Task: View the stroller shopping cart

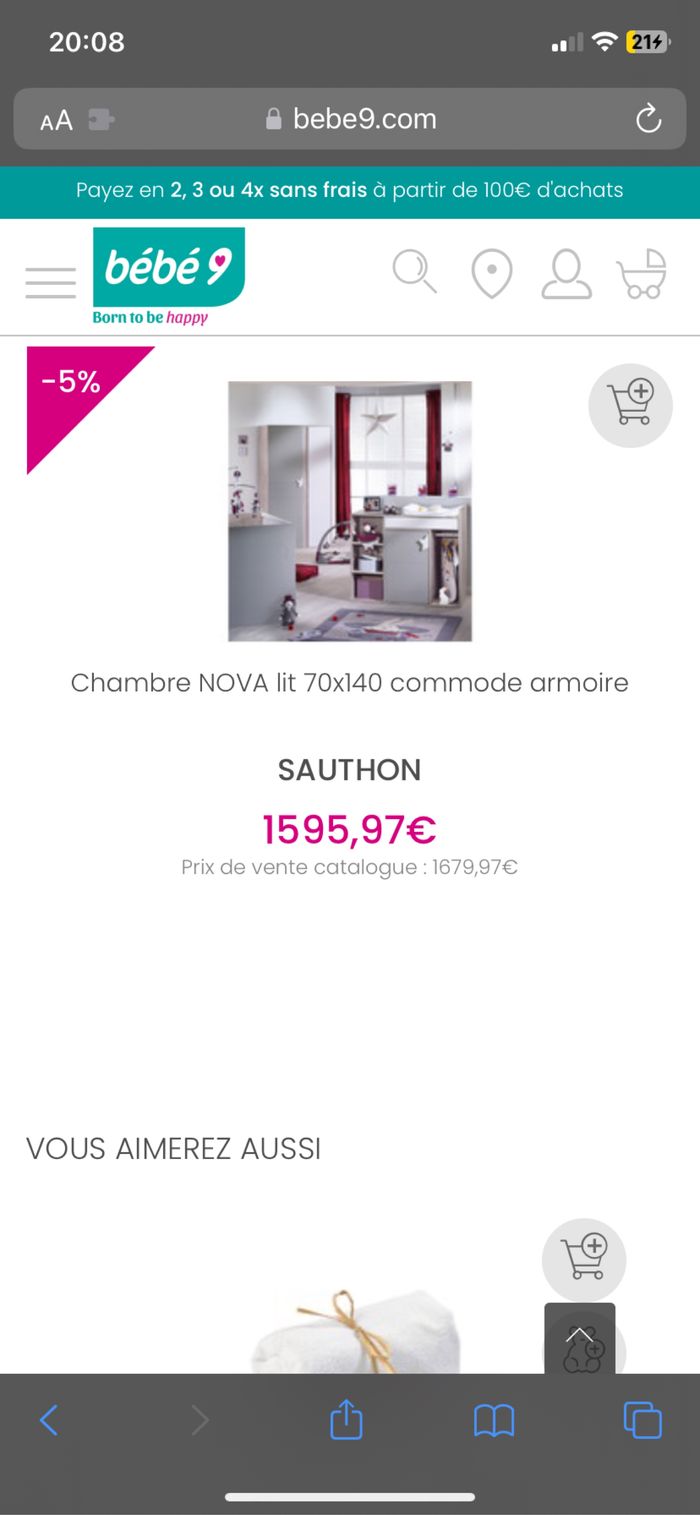Action: coord(641,274)
